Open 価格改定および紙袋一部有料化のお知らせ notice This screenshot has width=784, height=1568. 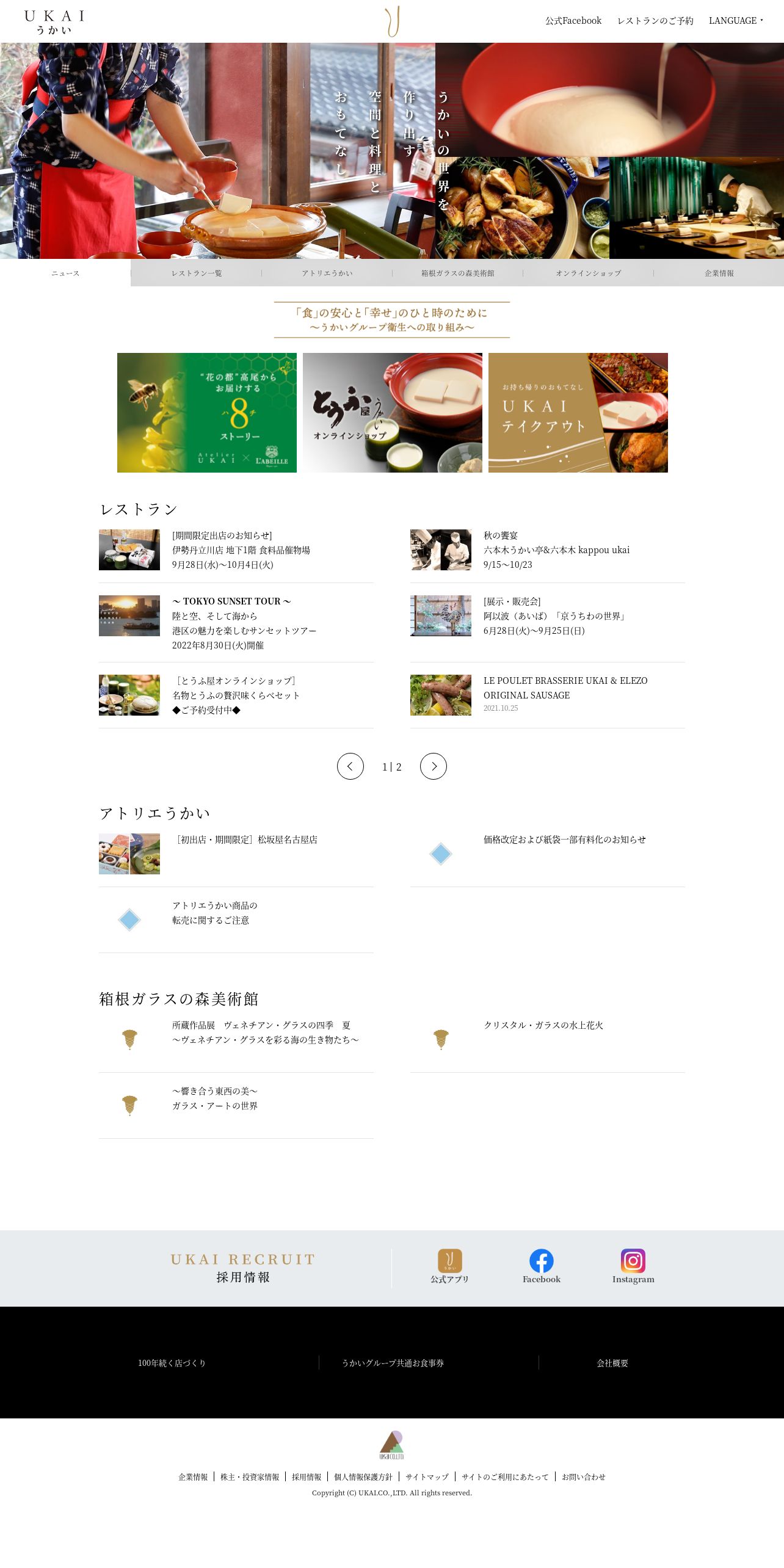(x=564, y=840)
